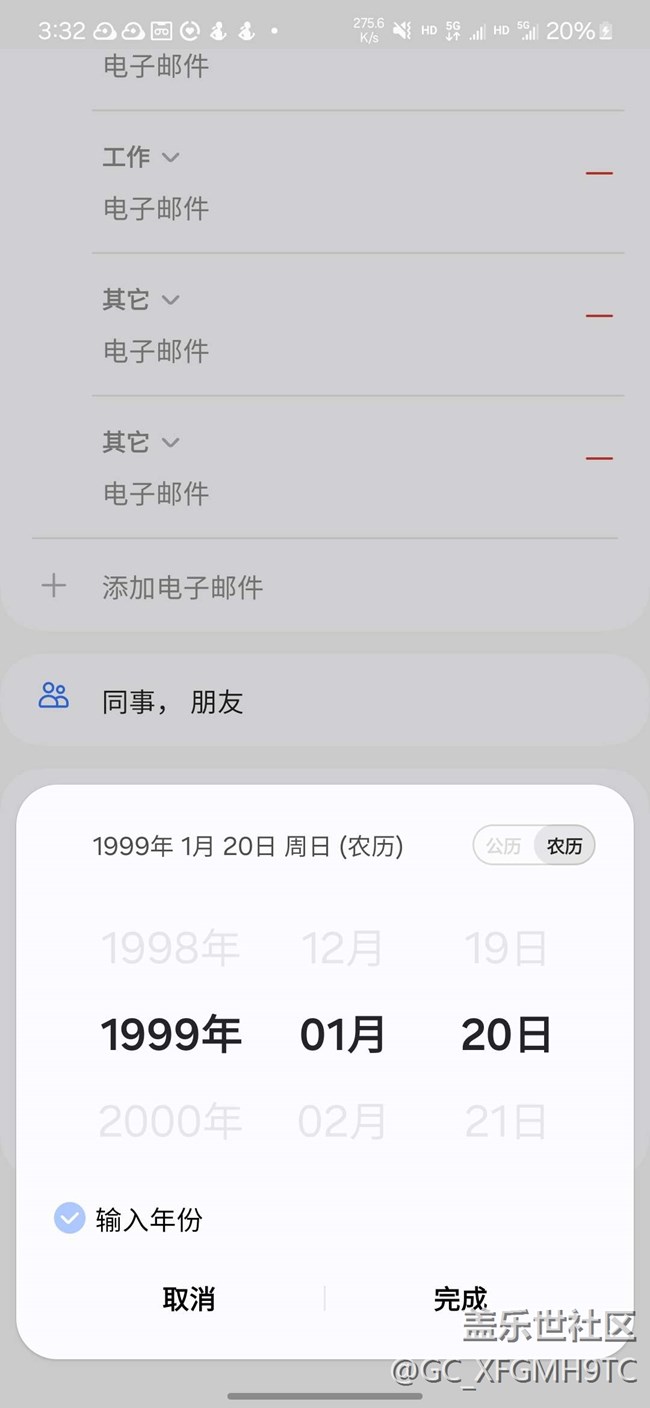The width and height of the screenshot is (650, 1408).
Task: Select 21日 in the day wheel
Action: tap(506, 1122)
